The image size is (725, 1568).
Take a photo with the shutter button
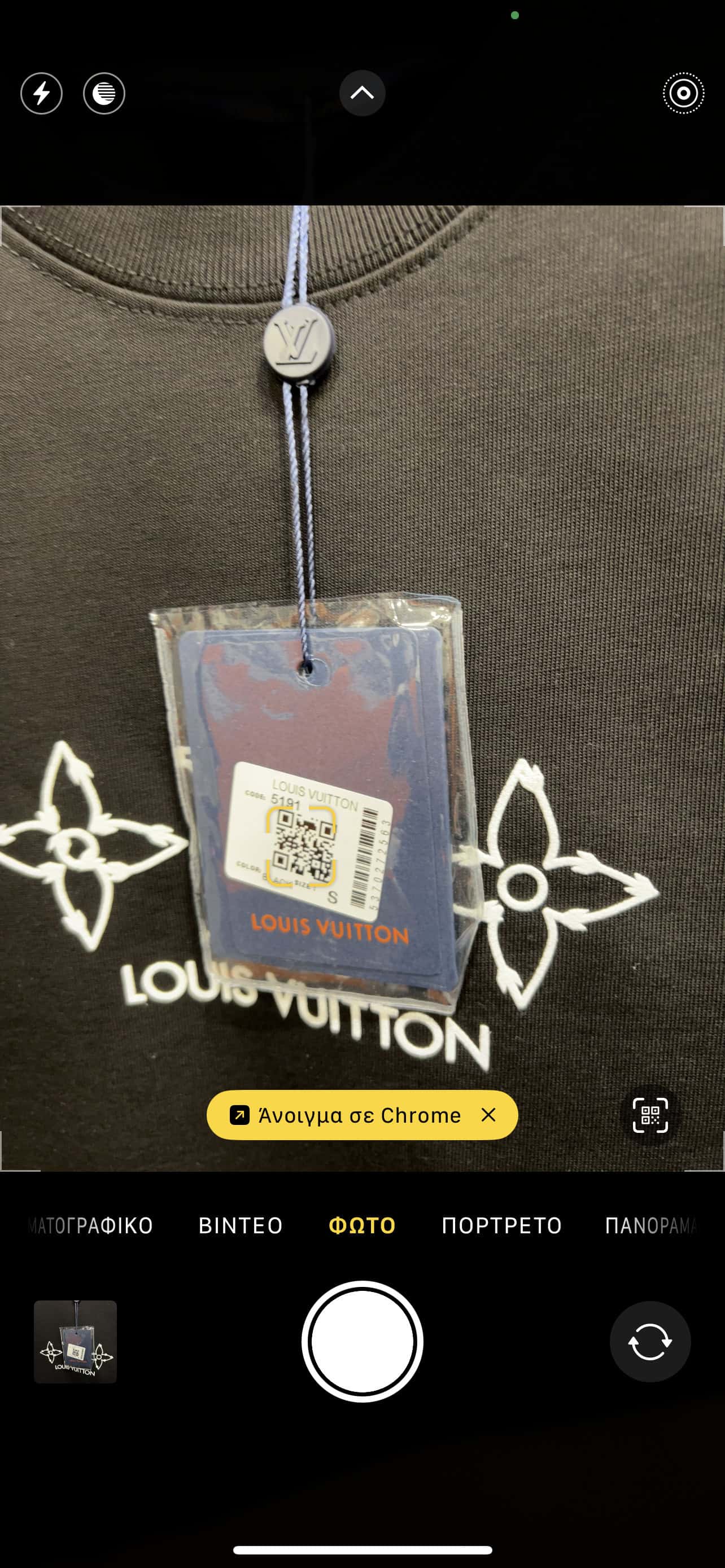tap(362, 1342)
